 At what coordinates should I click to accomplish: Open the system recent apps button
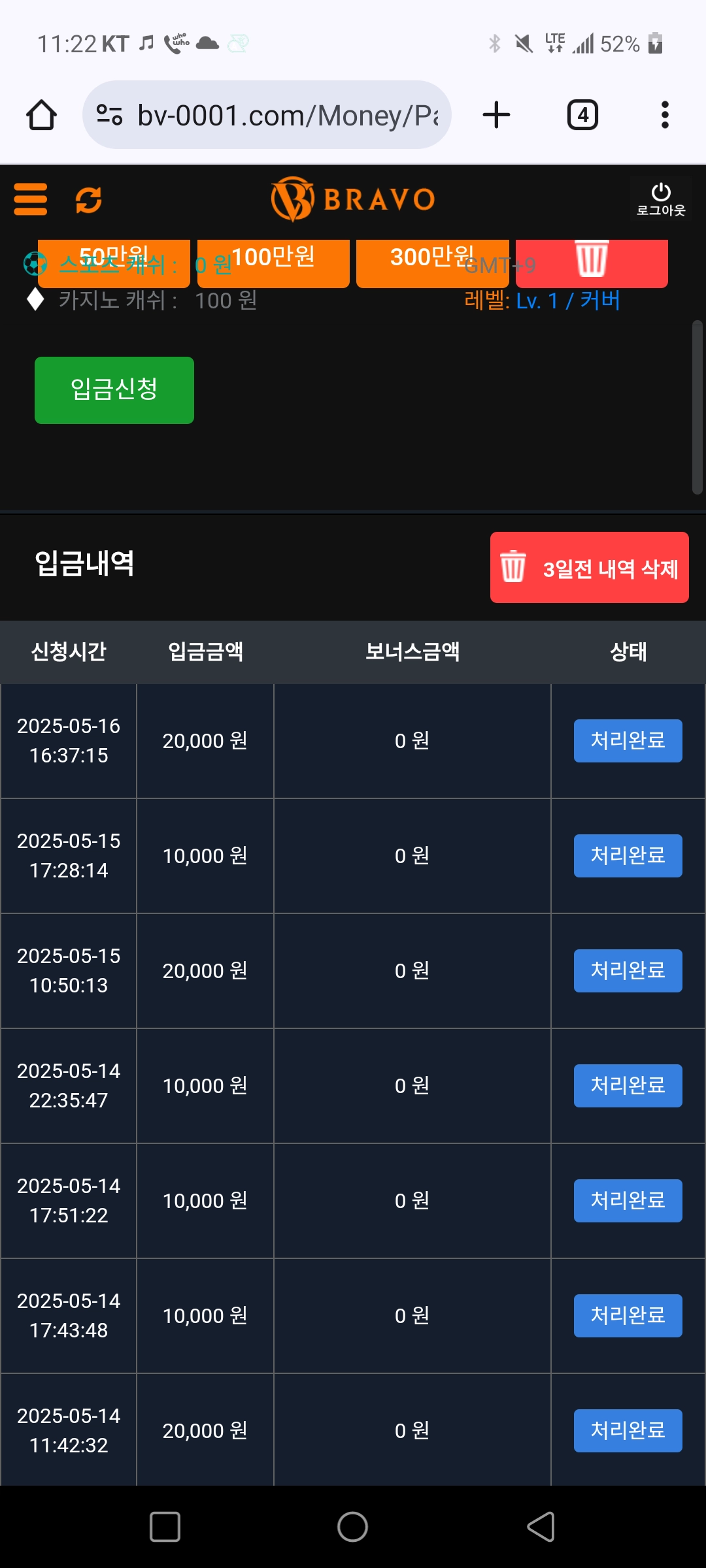[165, 1527]
